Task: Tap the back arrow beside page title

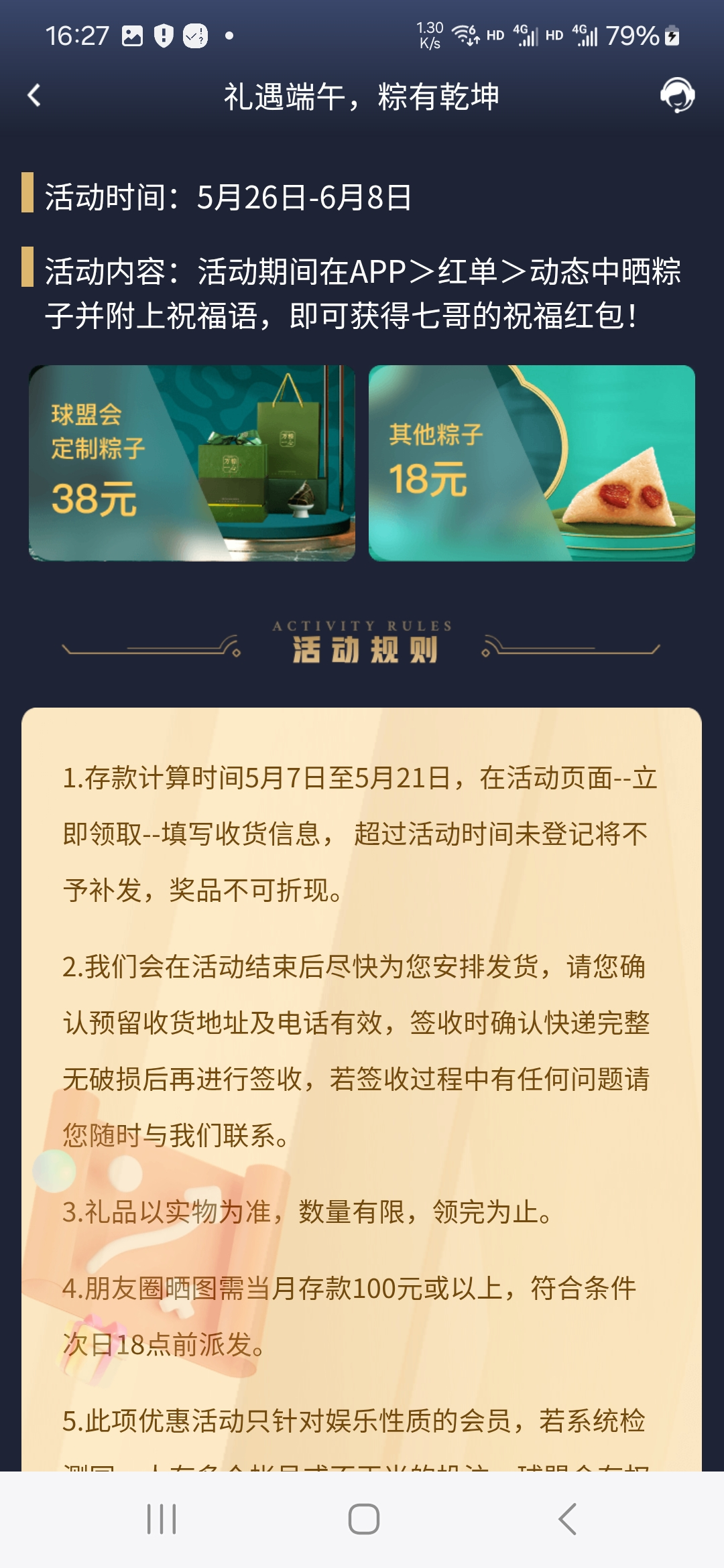Action: click(x=32, y=96)
